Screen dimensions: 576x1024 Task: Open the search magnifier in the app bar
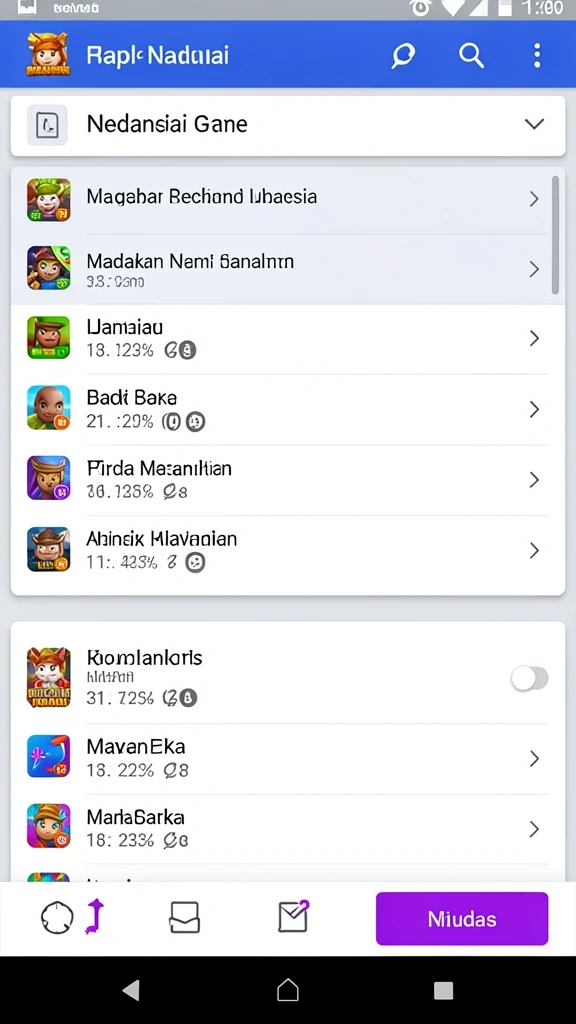[x=471, y=56]
